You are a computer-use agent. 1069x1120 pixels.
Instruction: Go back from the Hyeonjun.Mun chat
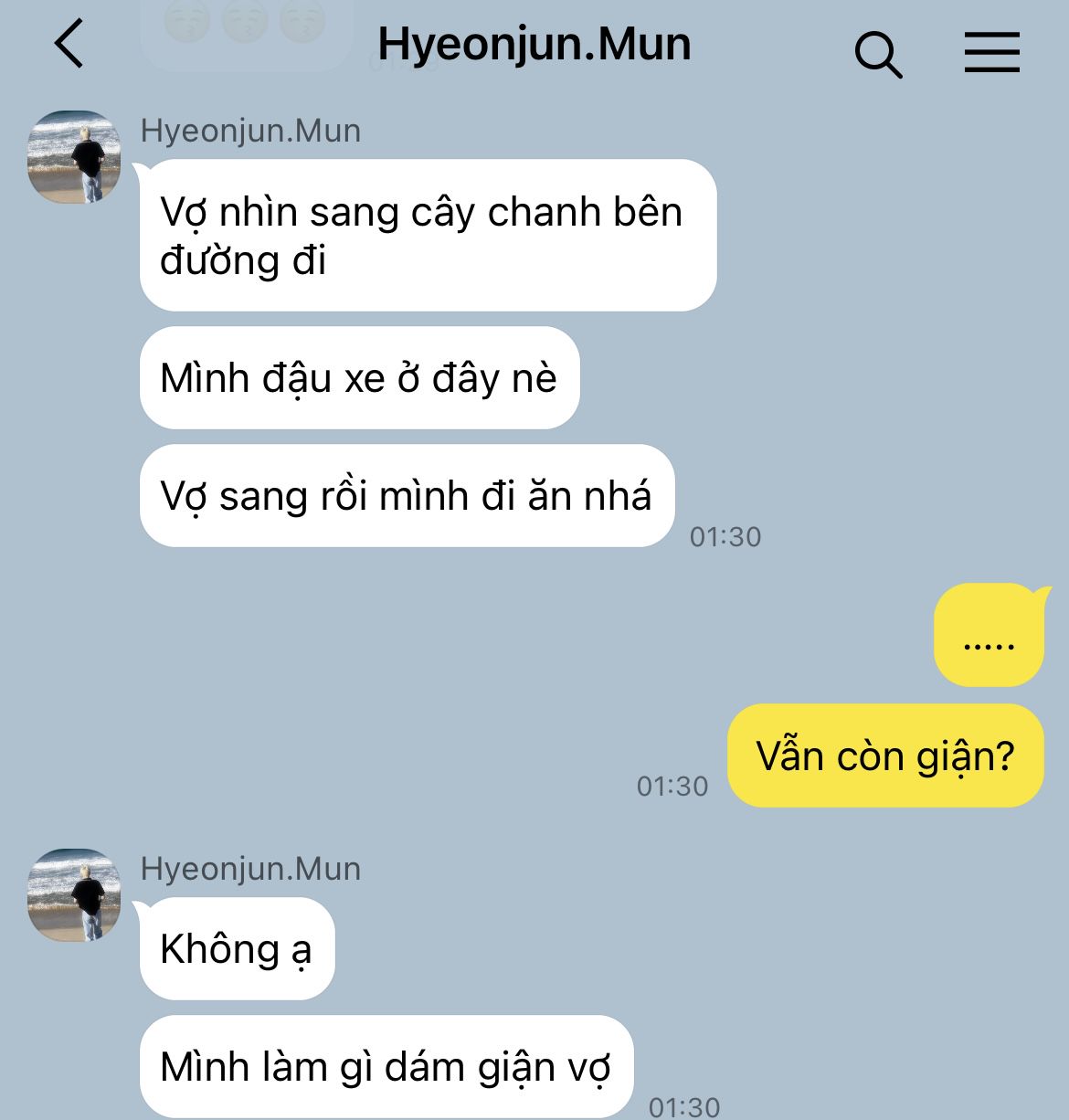(x=69, y=44)
